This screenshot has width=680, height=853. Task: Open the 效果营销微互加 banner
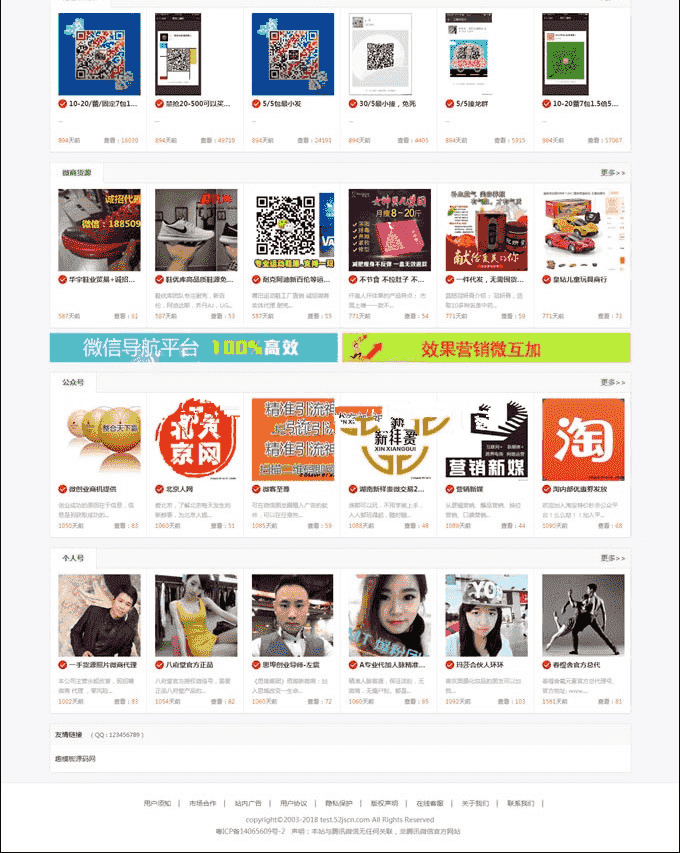click(486, 348)
